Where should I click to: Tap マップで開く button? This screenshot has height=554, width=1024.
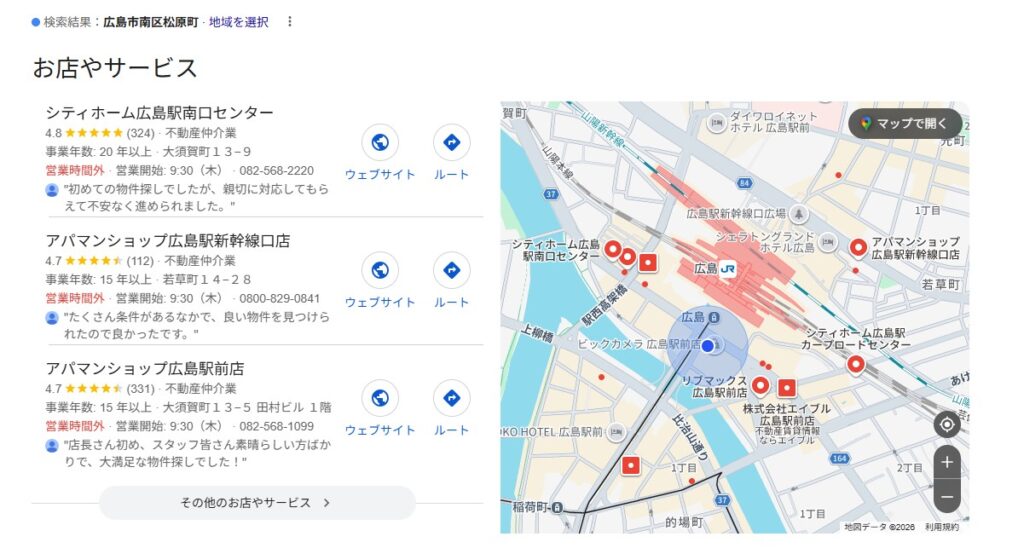point(905,123)
